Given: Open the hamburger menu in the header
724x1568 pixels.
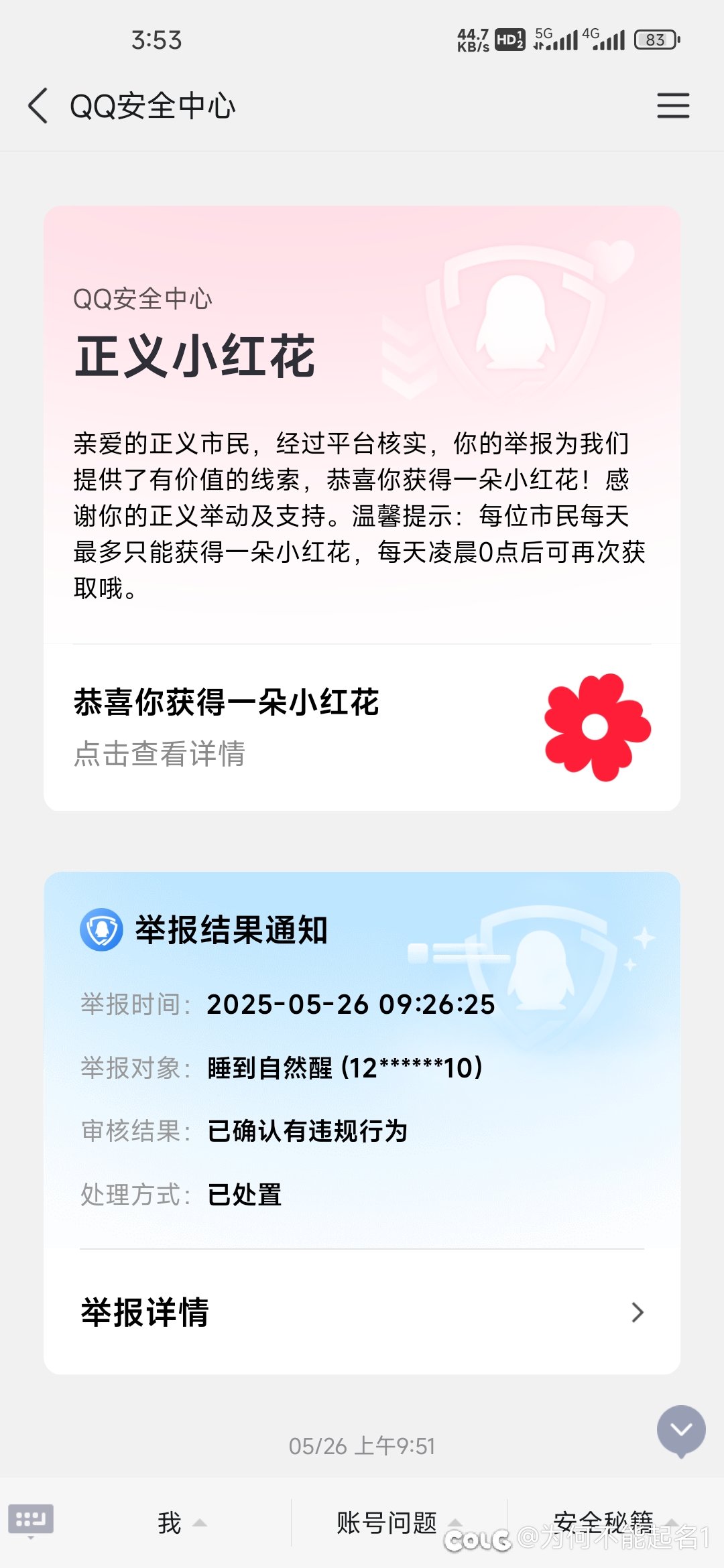Looking at the screenshot, I should (673, 106).
